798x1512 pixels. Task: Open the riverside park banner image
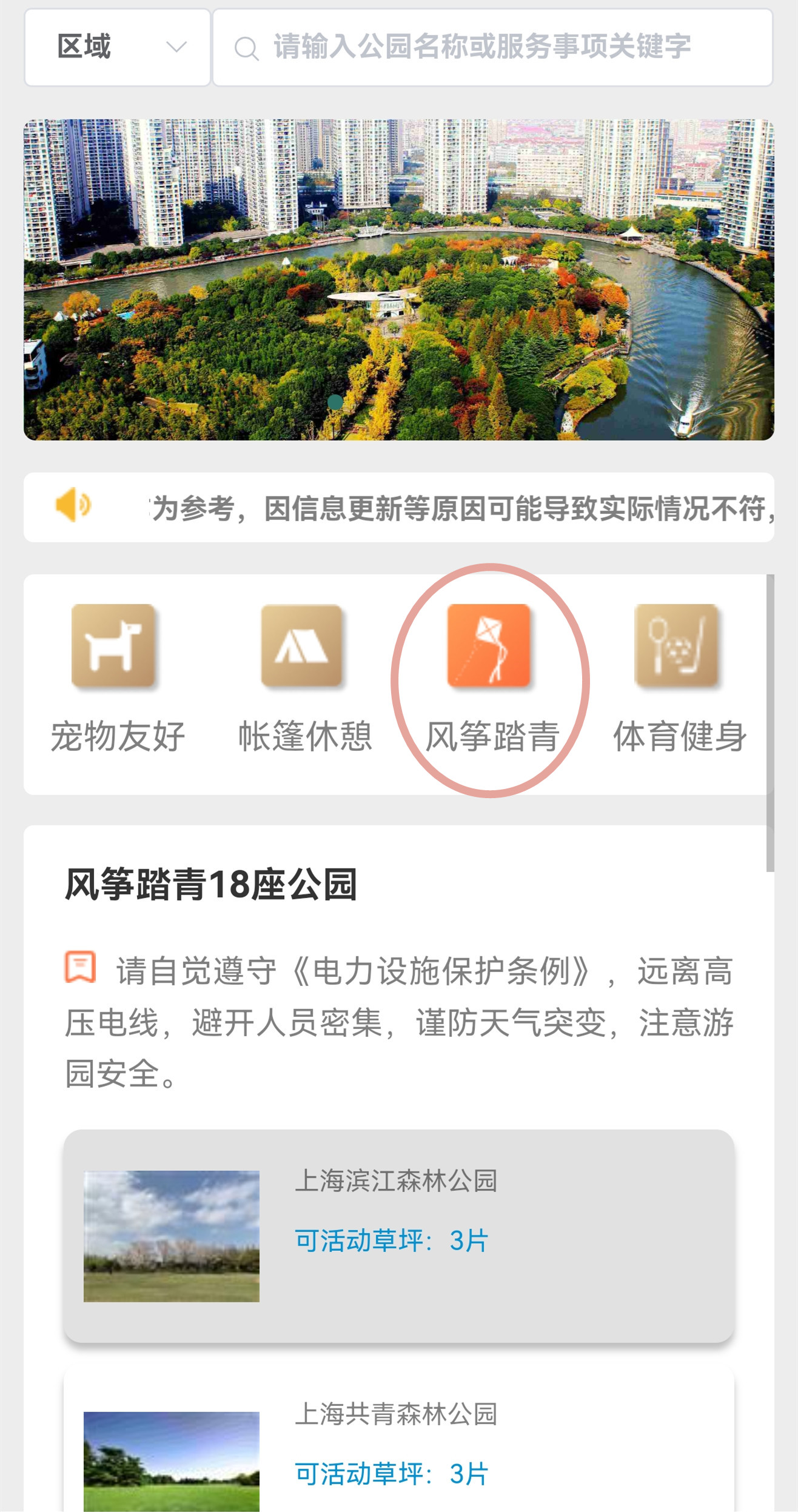click(398, 279)
